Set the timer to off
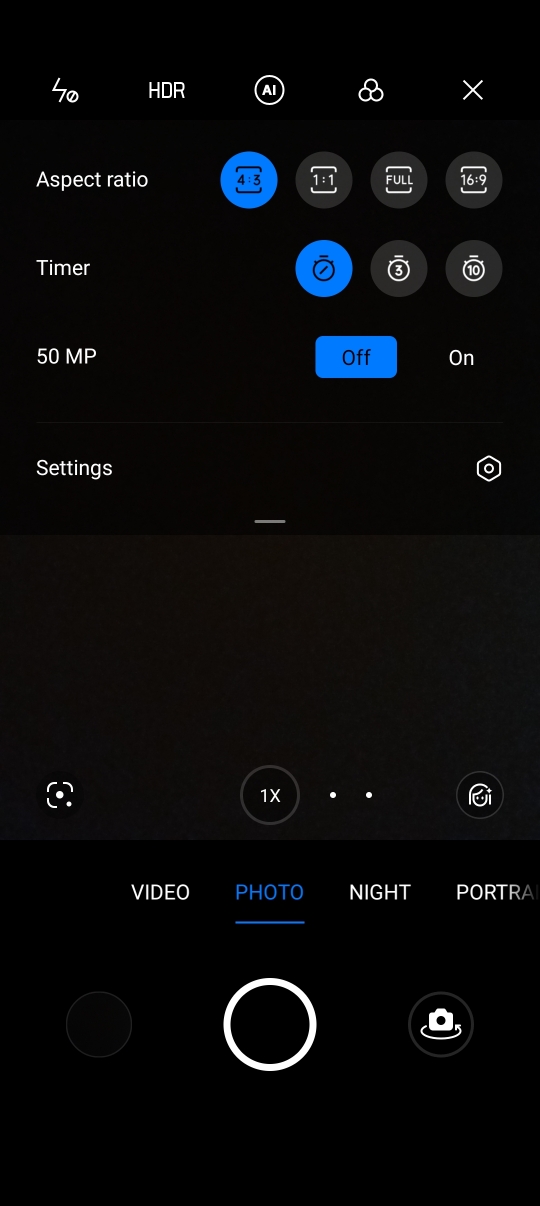Screen dimensions: 540x1206 coord(324,268)
